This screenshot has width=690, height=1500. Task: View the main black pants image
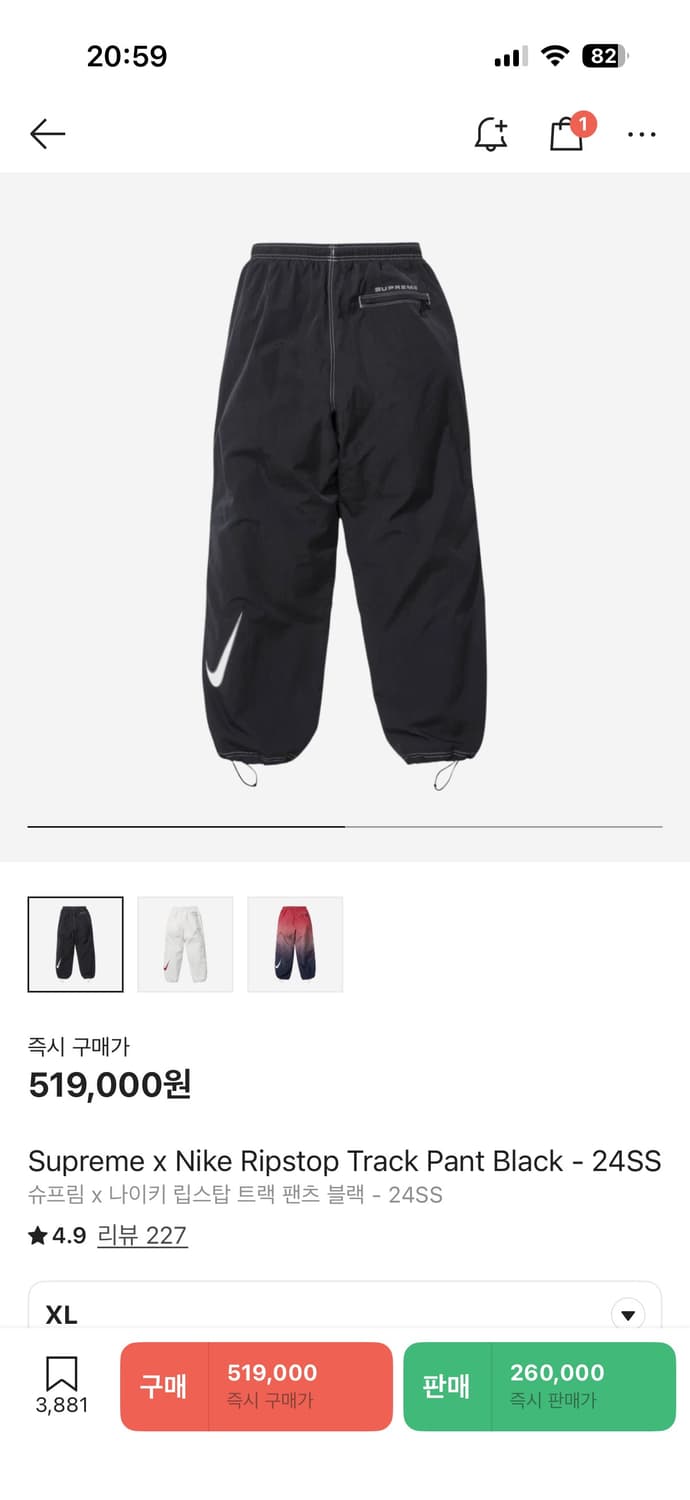click(x=345, y=510)
